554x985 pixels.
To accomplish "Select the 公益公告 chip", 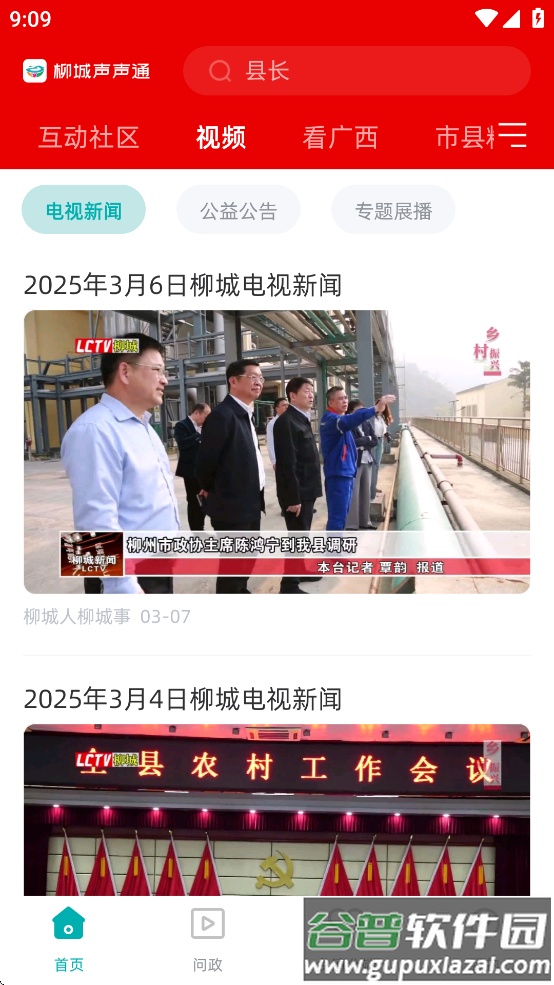I will point(238,210).
